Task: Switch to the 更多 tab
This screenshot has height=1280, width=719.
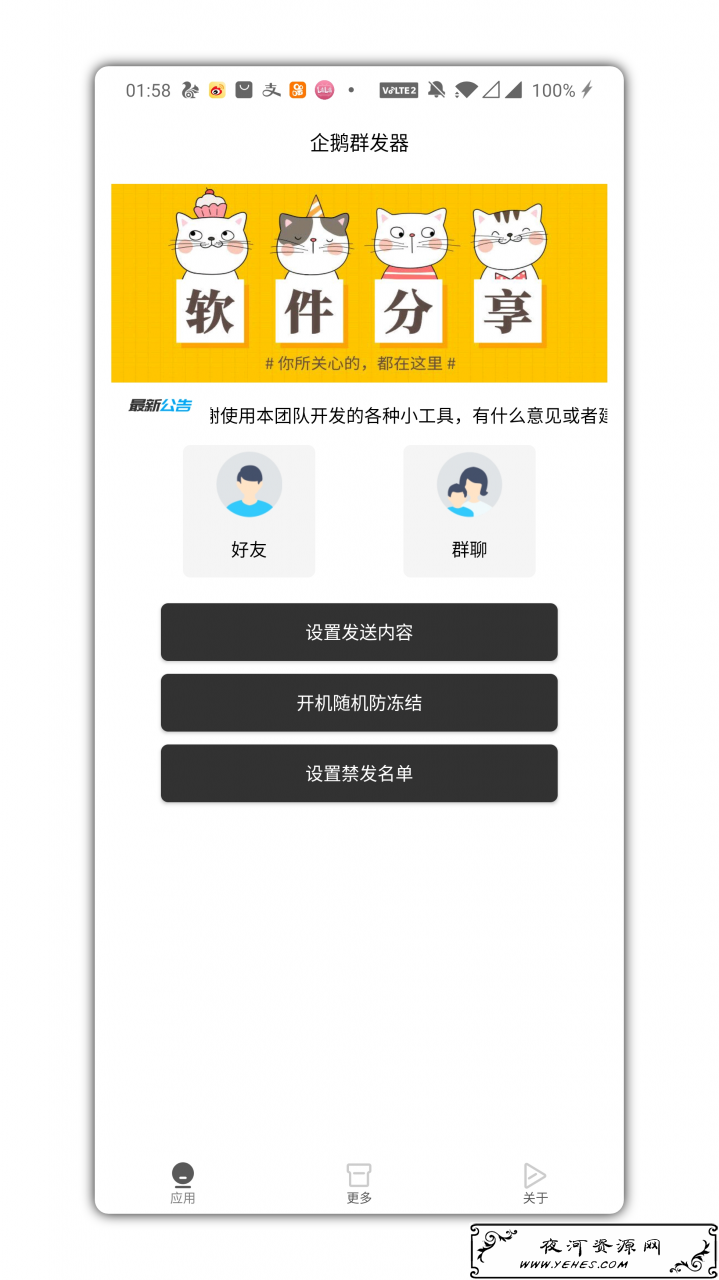Action: pyautogui.click(x=359, y=1183)
